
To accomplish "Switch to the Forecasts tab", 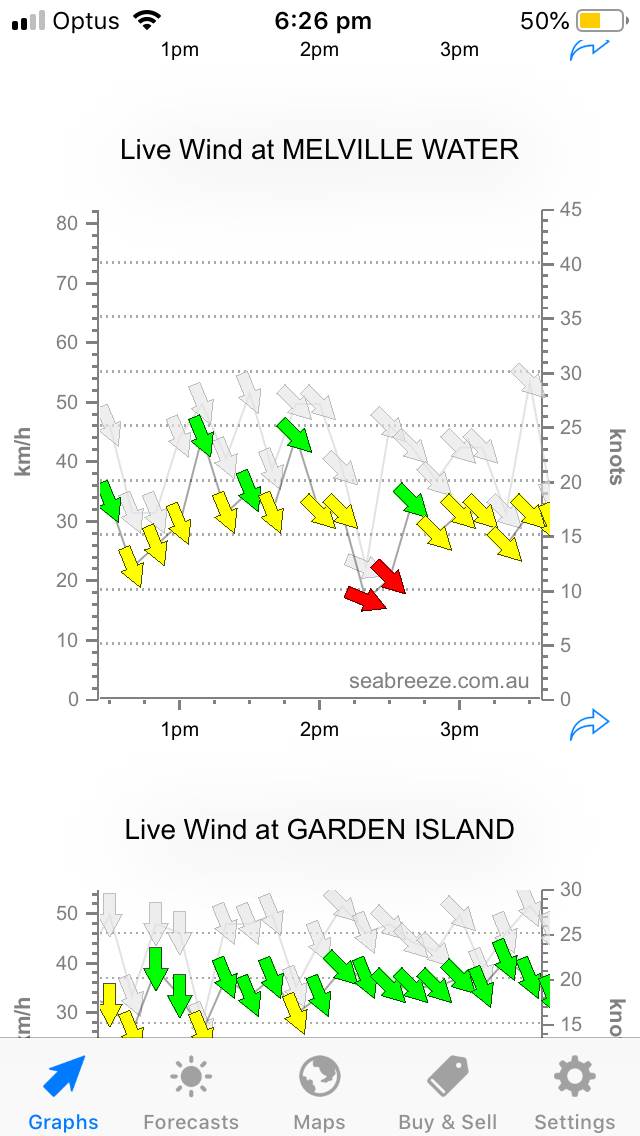I will 191,1092.
